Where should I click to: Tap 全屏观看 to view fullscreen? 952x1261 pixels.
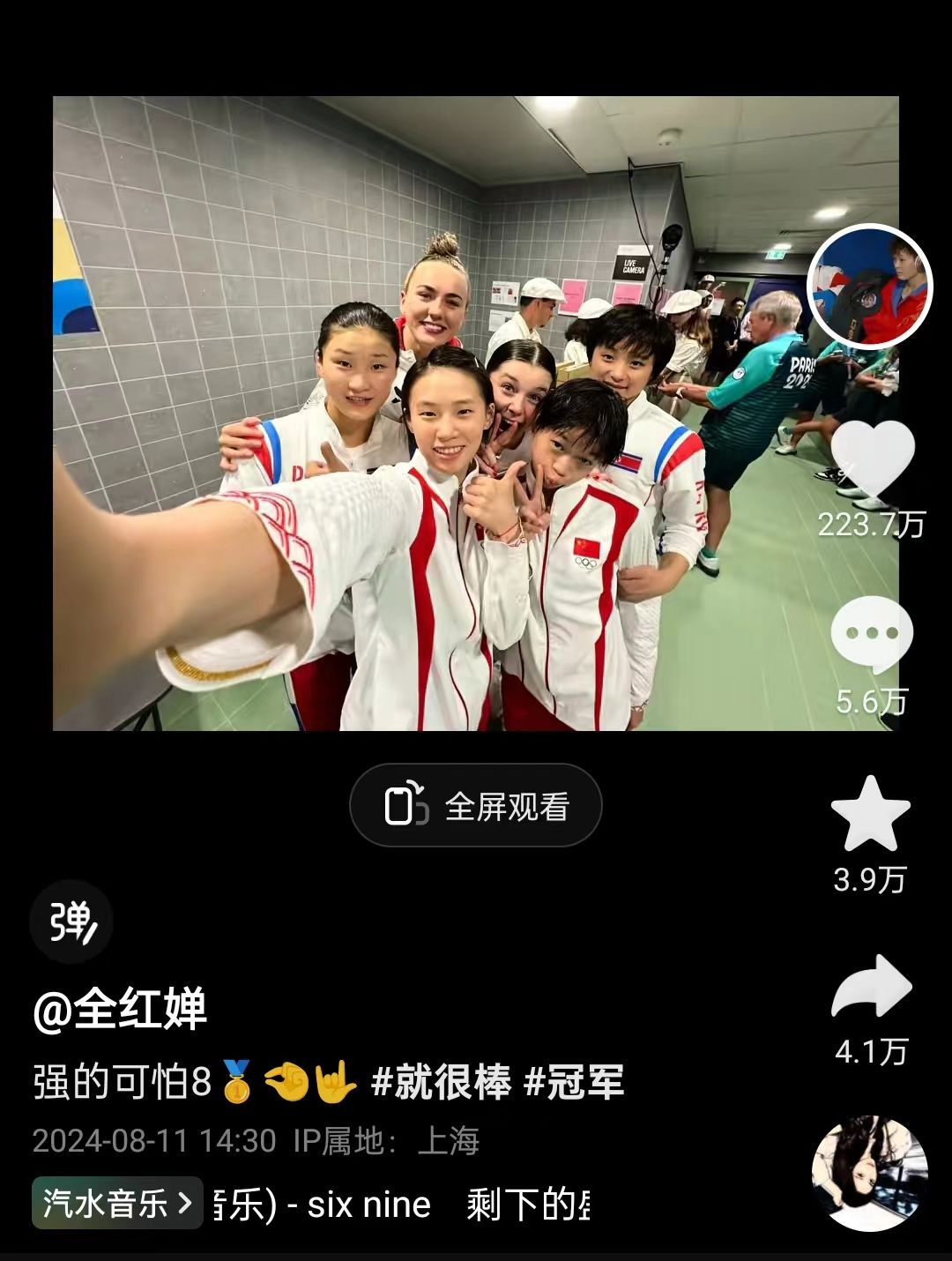point(476,806)
